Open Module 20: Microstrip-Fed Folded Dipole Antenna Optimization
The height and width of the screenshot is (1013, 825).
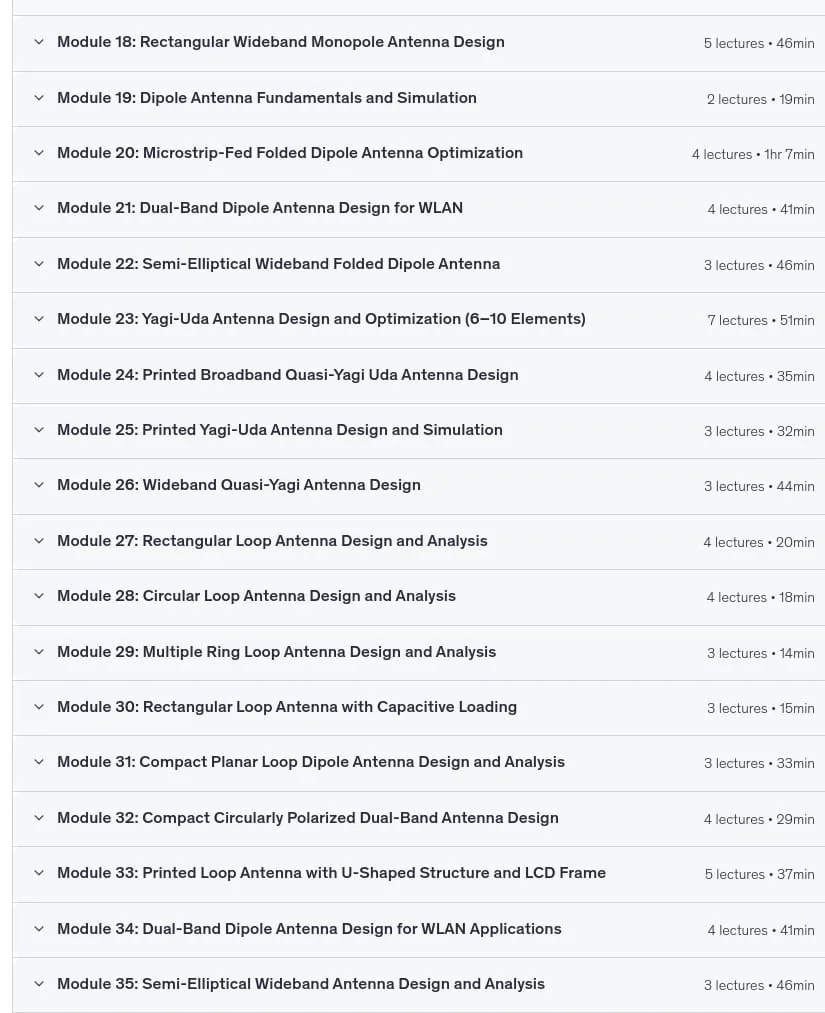point(419,154)
